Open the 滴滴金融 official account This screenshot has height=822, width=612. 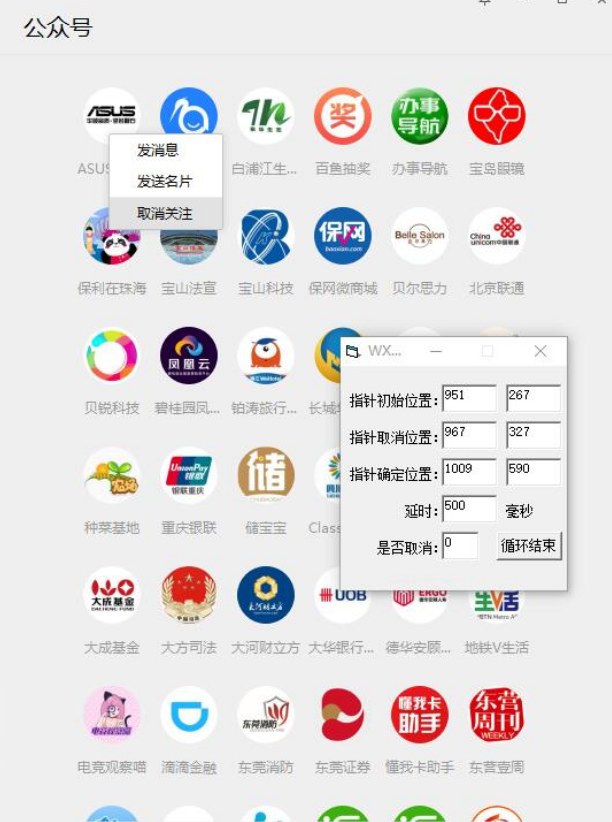189,715
